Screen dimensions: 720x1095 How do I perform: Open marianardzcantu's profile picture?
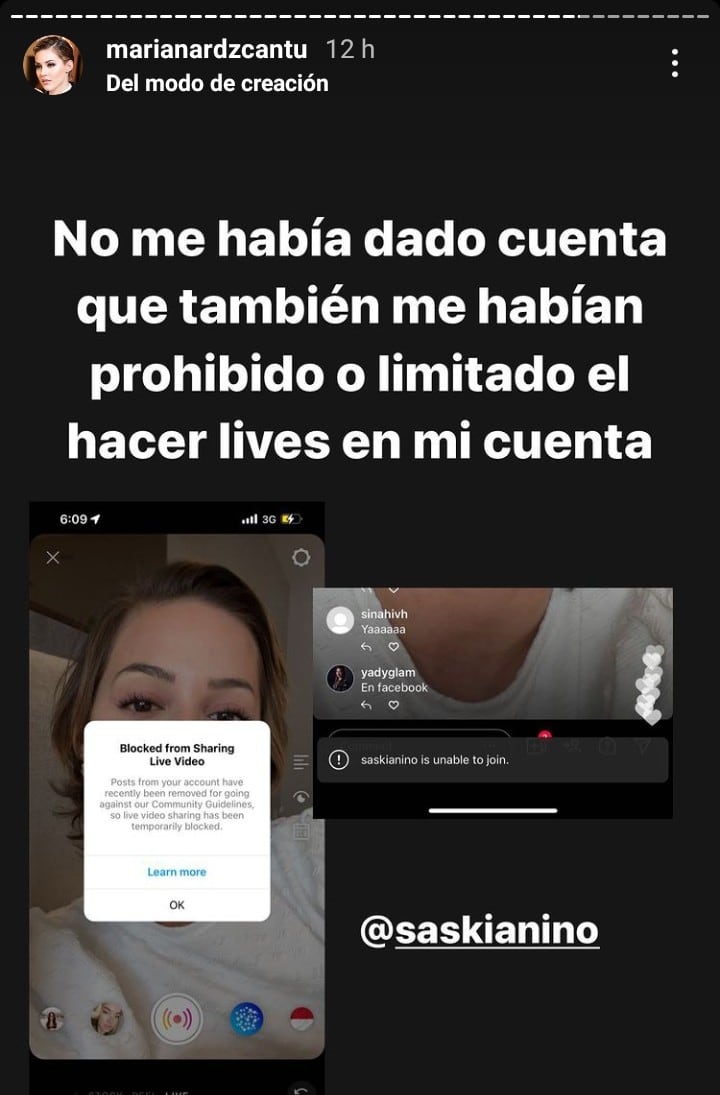pos(53,65)
